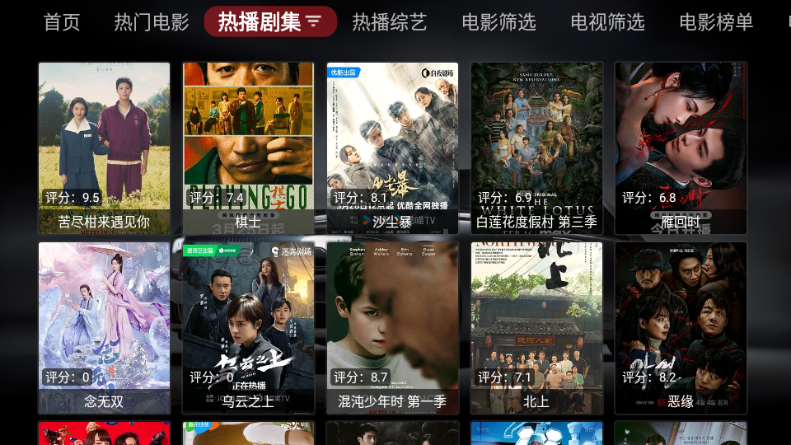Viewport: 791px width, 445px height.
Task: Open 混沌少年时 第一季
Action: tap(392, 328)
